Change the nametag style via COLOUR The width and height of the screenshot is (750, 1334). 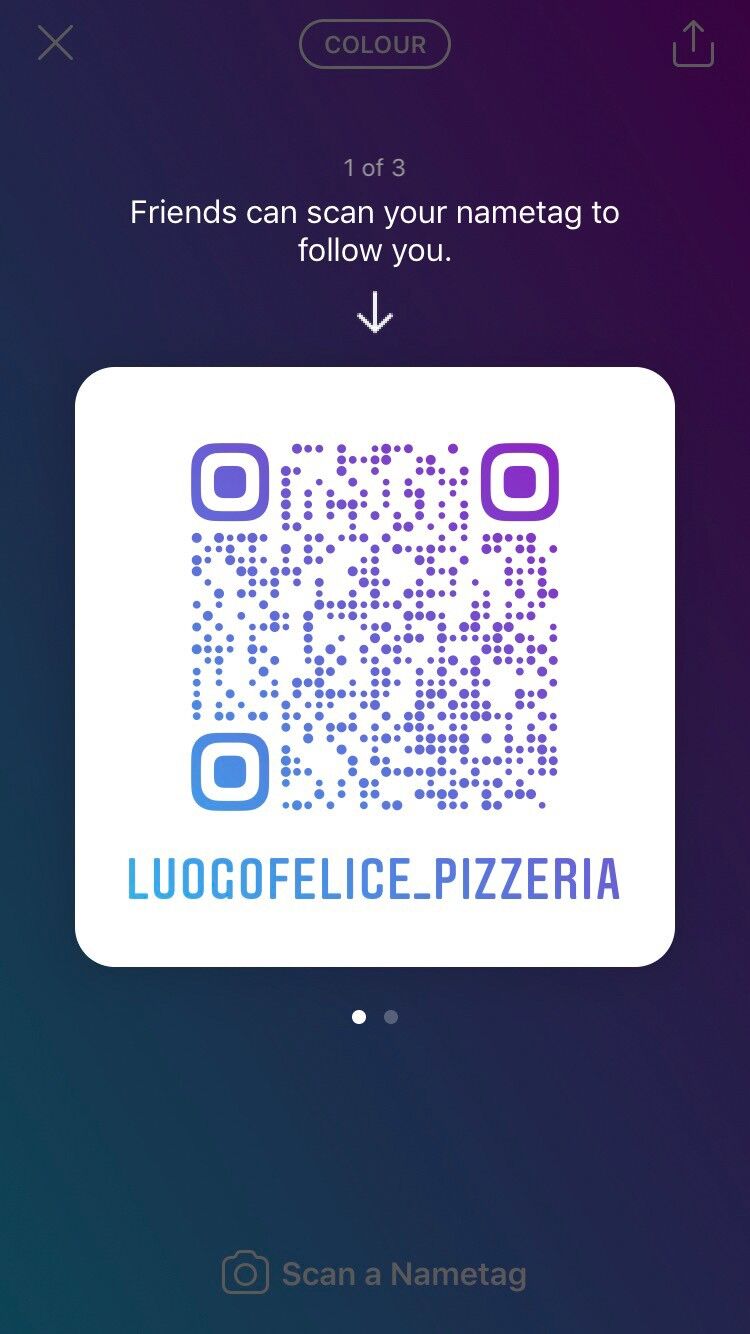pos(375,45)
